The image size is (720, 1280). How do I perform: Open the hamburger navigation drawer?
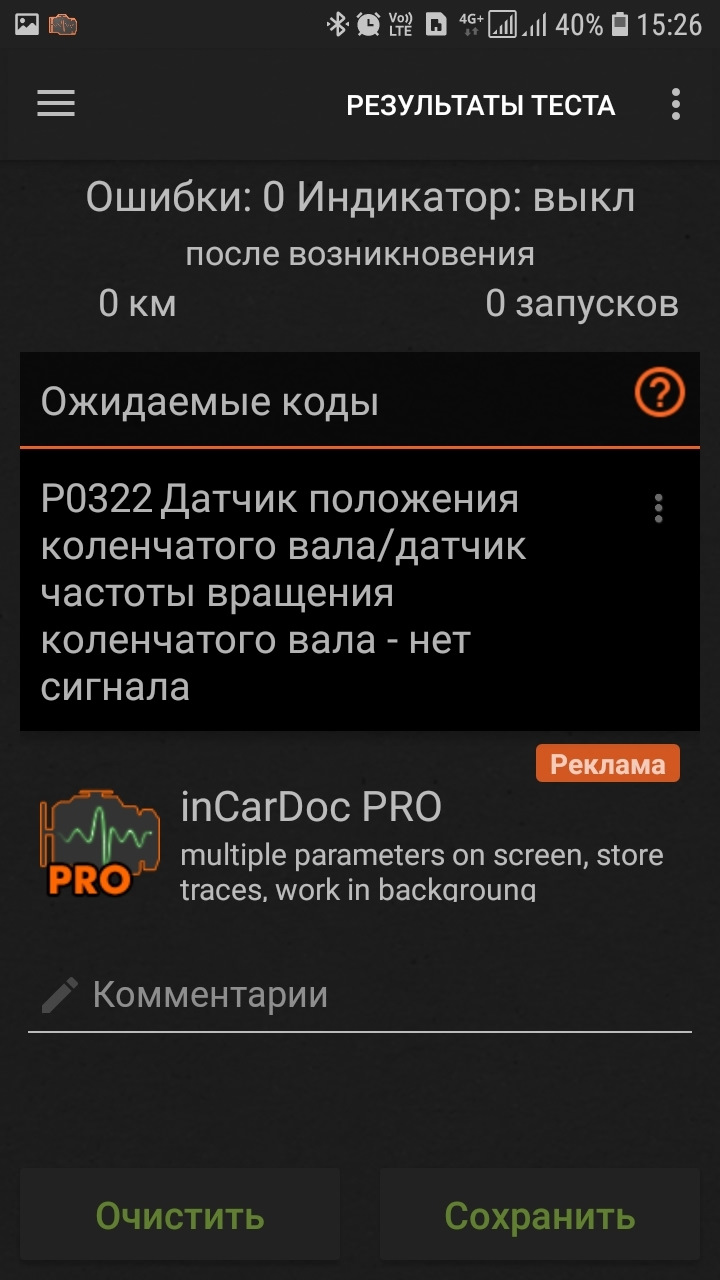(56, 104)
